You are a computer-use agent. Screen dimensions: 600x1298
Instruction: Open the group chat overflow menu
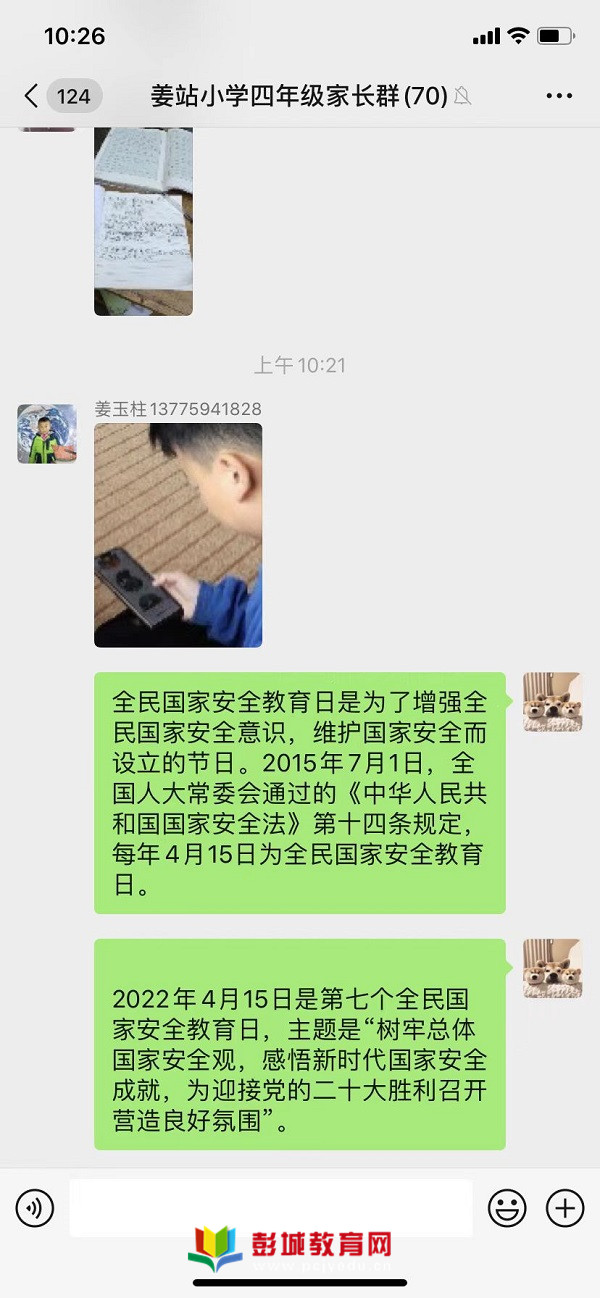tap(559, 96)
